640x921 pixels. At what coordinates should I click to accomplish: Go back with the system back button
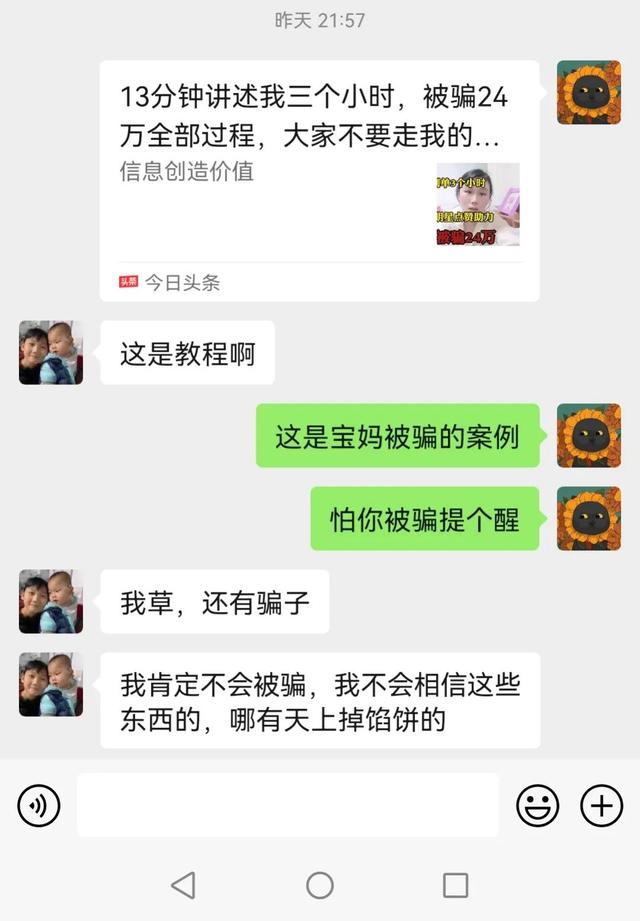point(183,885)
